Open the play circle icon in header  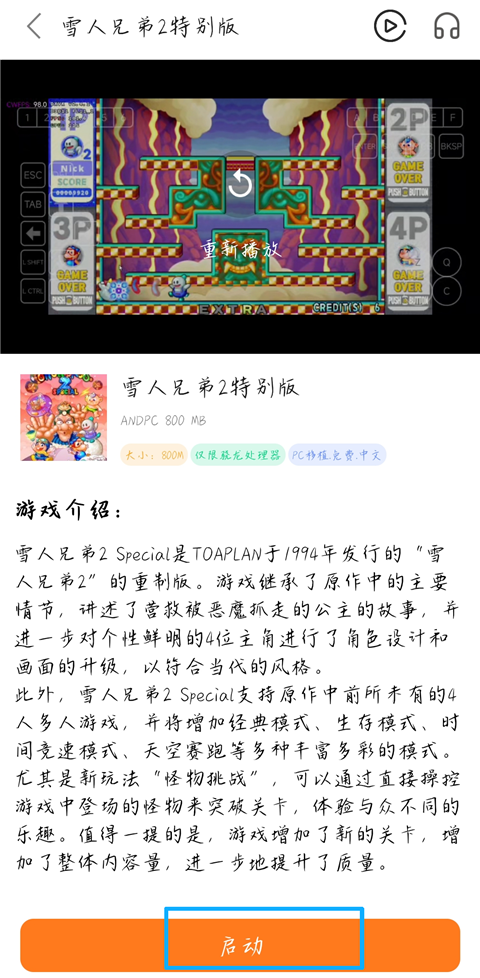tap(390, 26)
